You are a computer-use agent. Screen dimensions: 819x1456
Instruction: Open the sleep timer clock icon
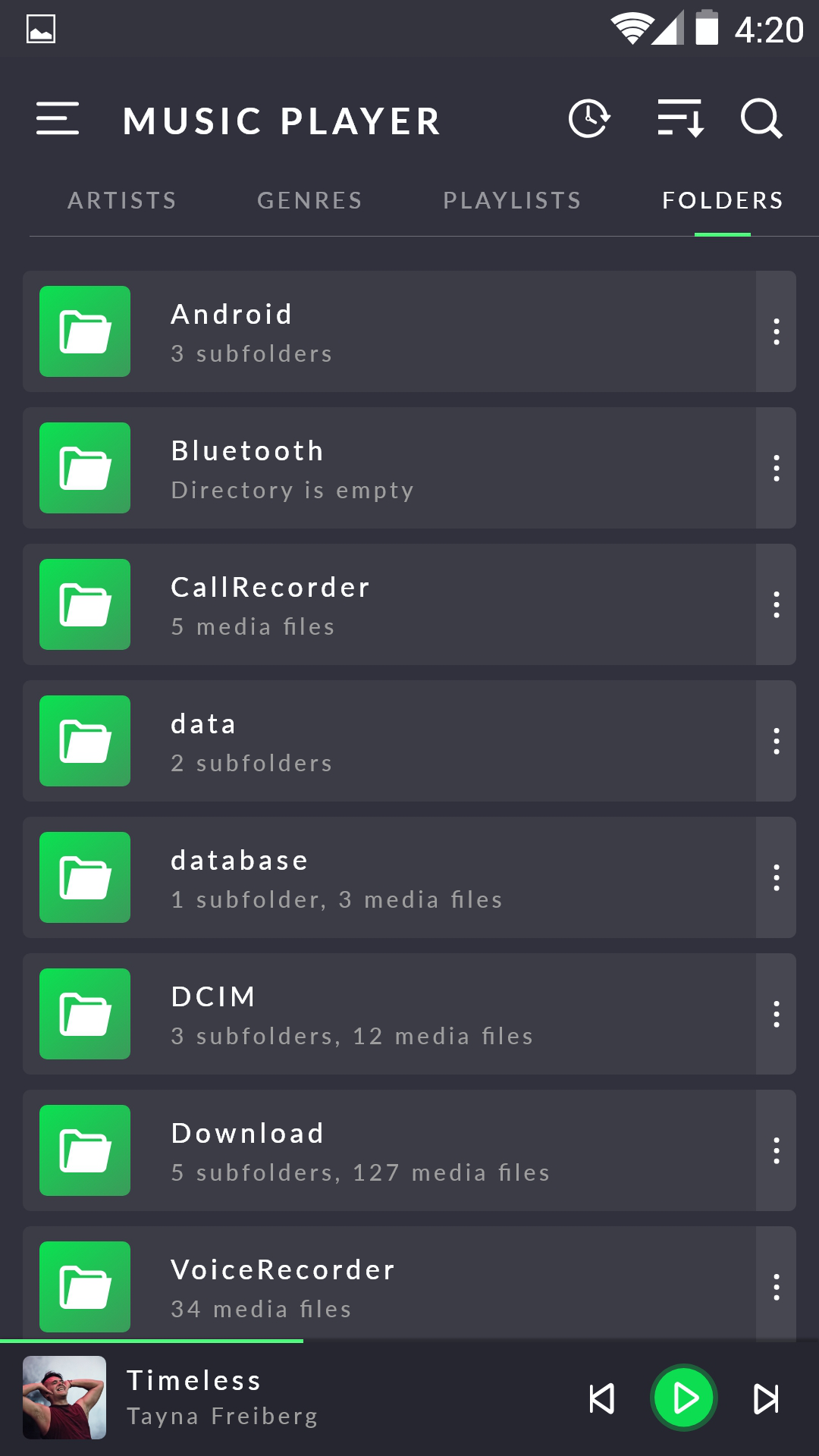(x=589, y=119)
